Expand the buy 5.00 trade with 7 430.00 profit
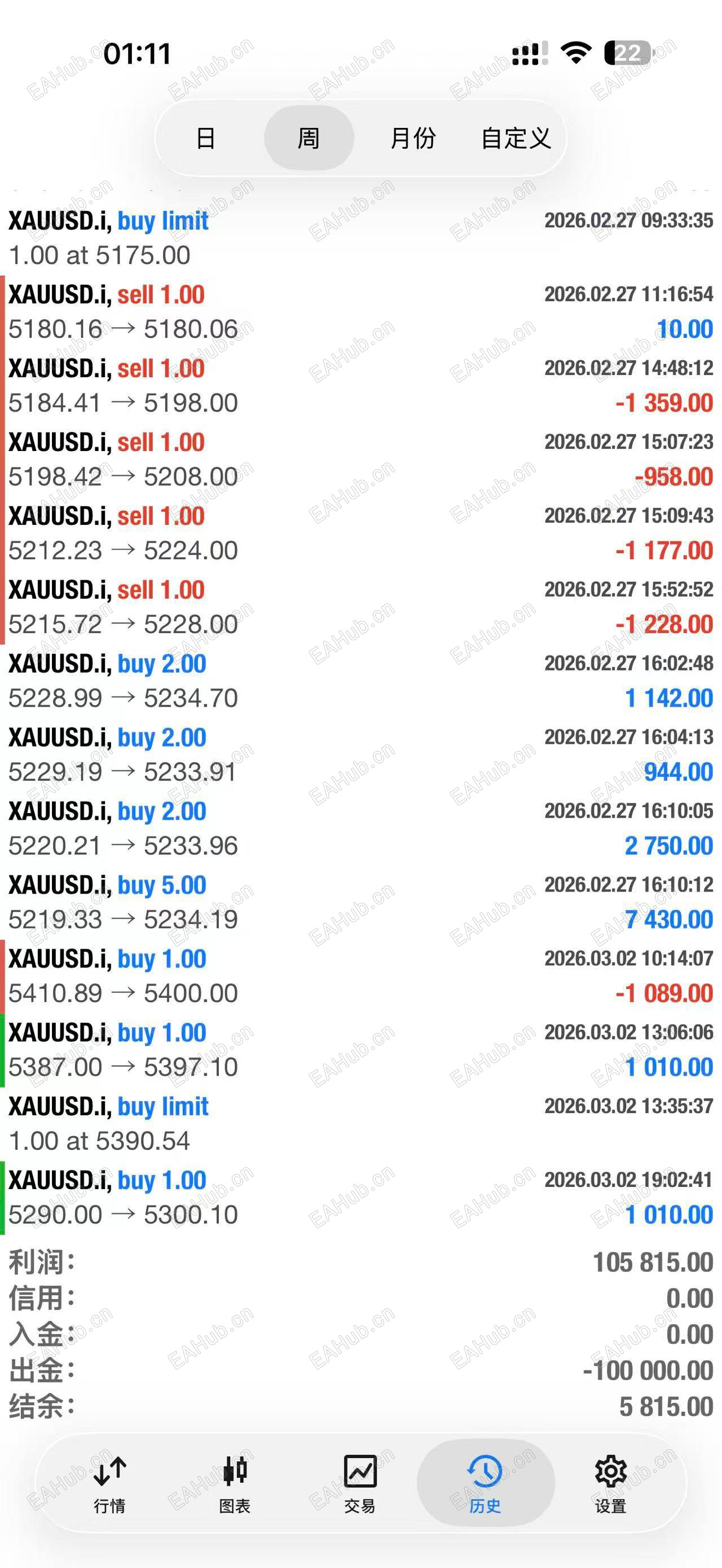 361,902
